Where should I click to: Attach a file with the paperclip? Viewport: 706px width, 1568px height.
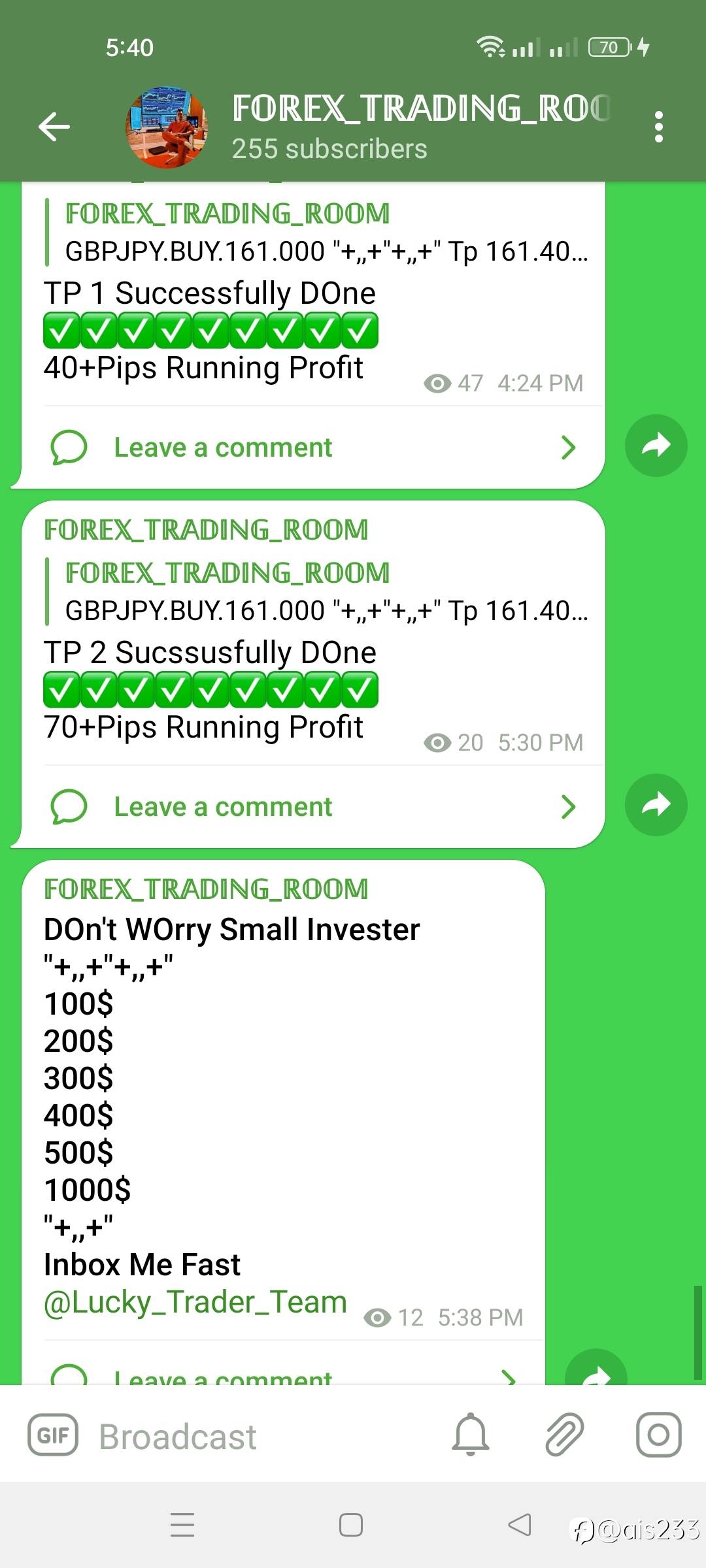(x=564, y=1435)
